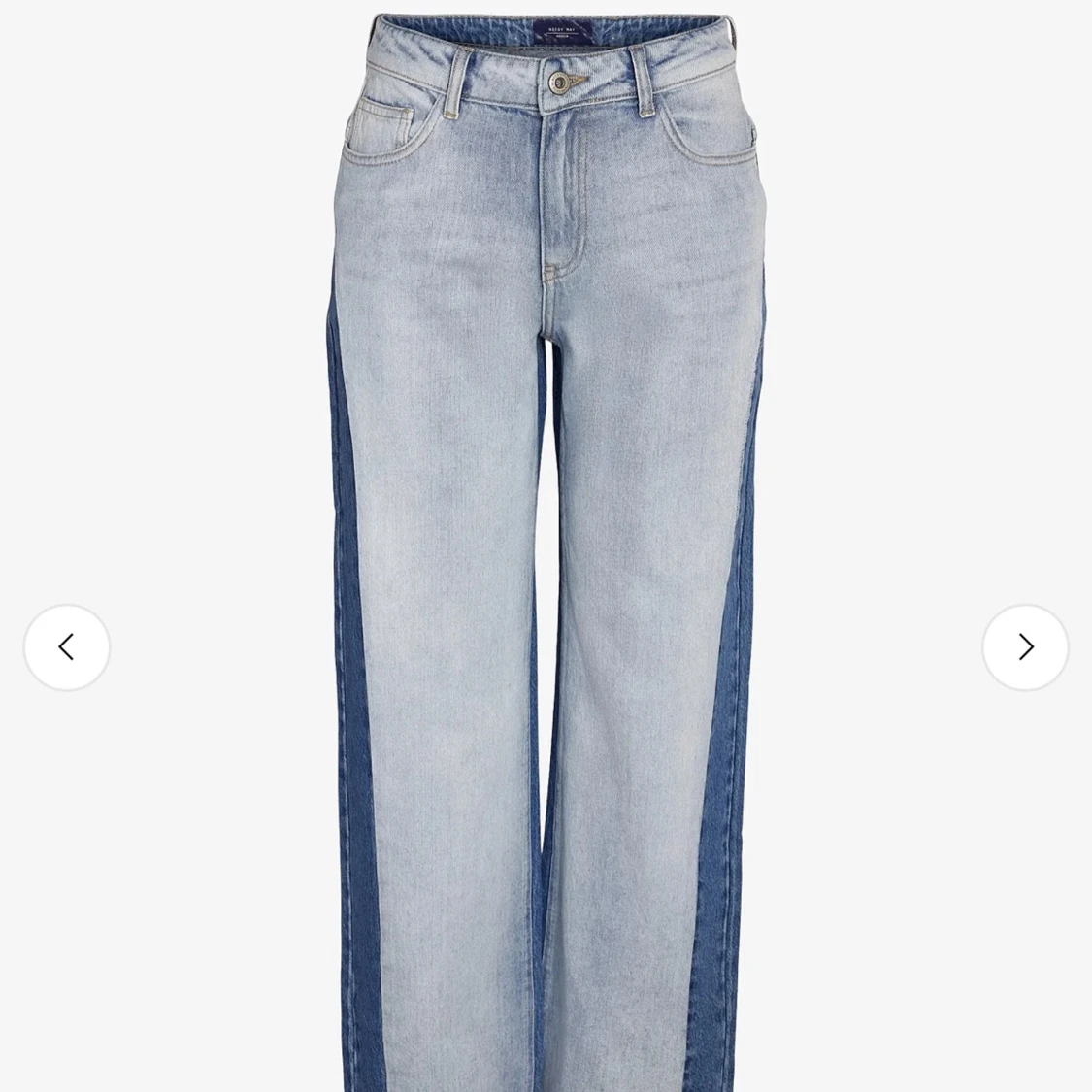Open the jeans photo in full view
Image resolution: width=1092 pixels, height=1092 pixels.
click(546, 544)
